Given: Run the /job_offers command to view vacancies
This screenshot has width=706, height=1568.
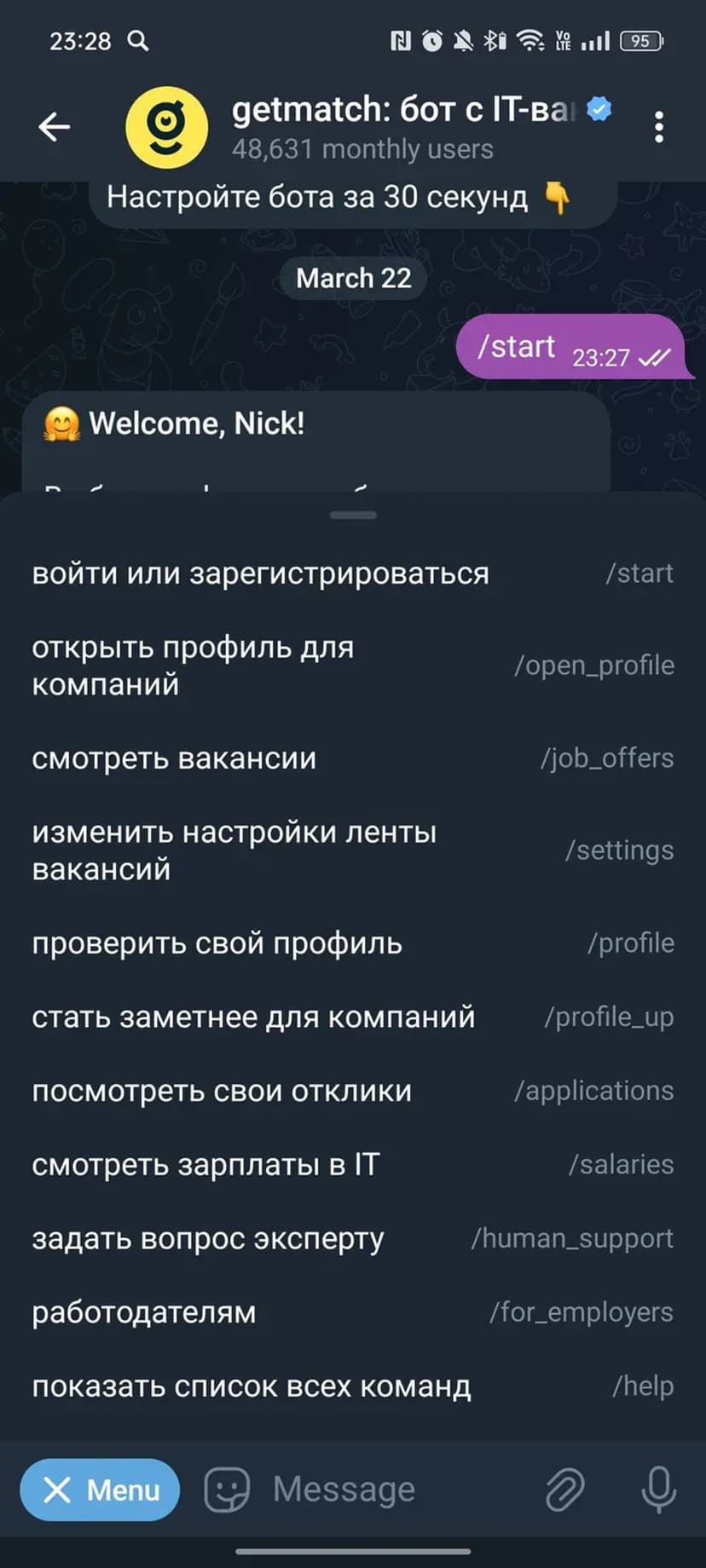Looking at the screenshot, I should [x=352, y=758].
